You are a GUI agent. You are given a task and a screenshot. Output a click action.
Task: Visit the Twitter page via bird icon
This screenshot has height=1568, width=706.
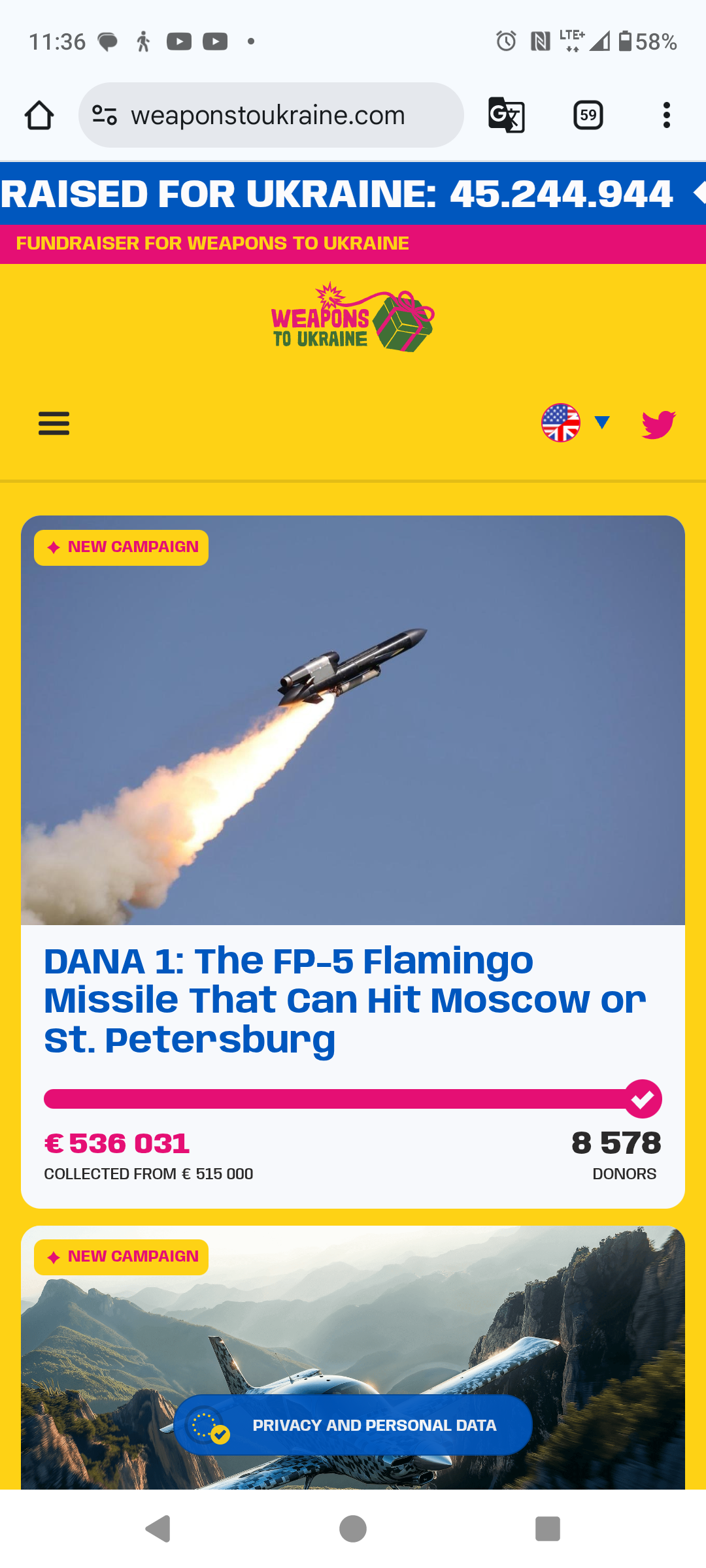658,424
